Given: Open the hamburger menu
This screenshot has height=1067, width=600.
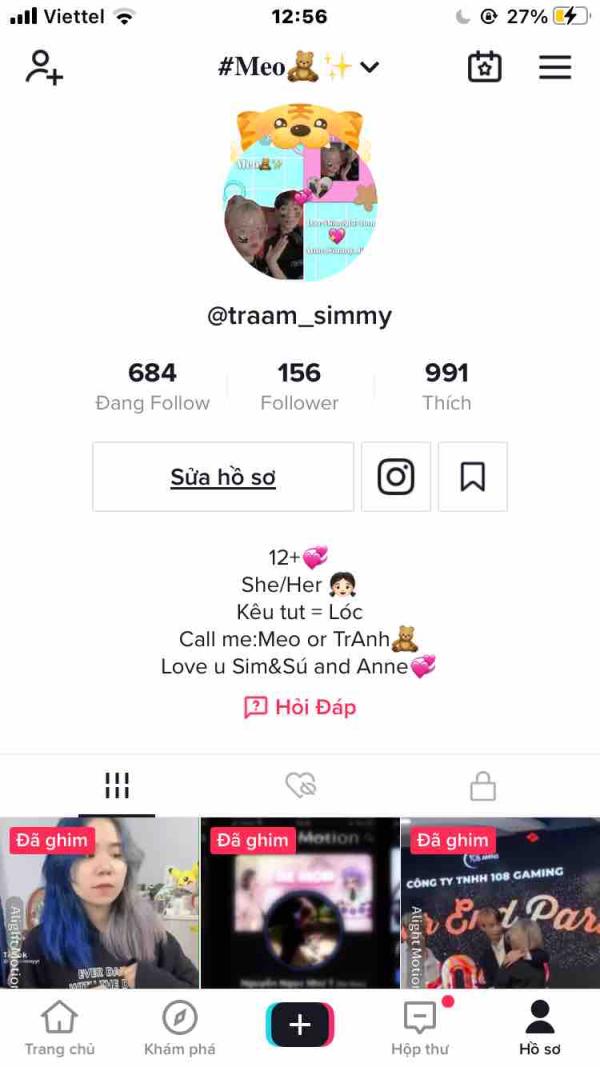Looking at the screenshot, I should point(555,67).
